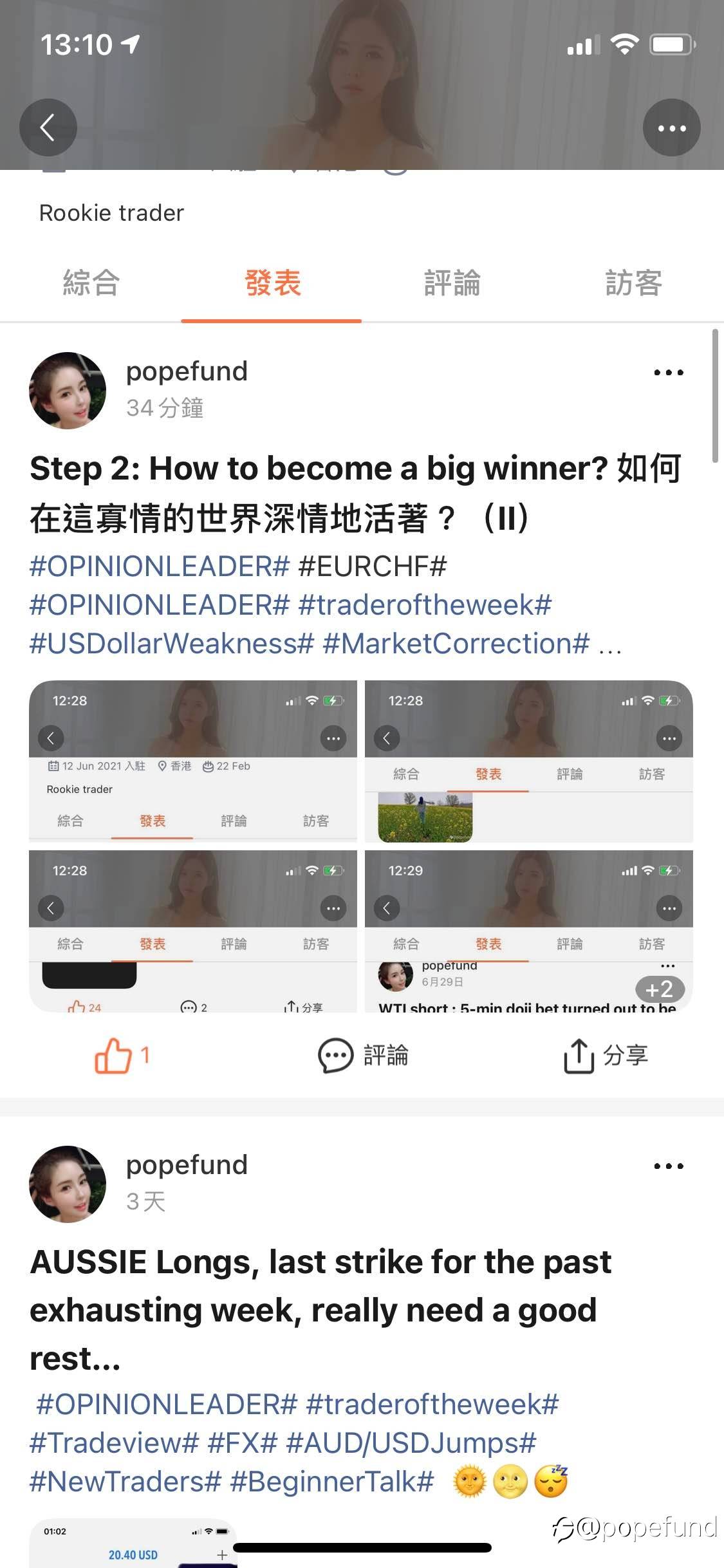Image resolution: width=724 pixels, height=1568 pixels.
Task: Open the #MarketCorrection# hashtag
Action: (x=456, y=644)
